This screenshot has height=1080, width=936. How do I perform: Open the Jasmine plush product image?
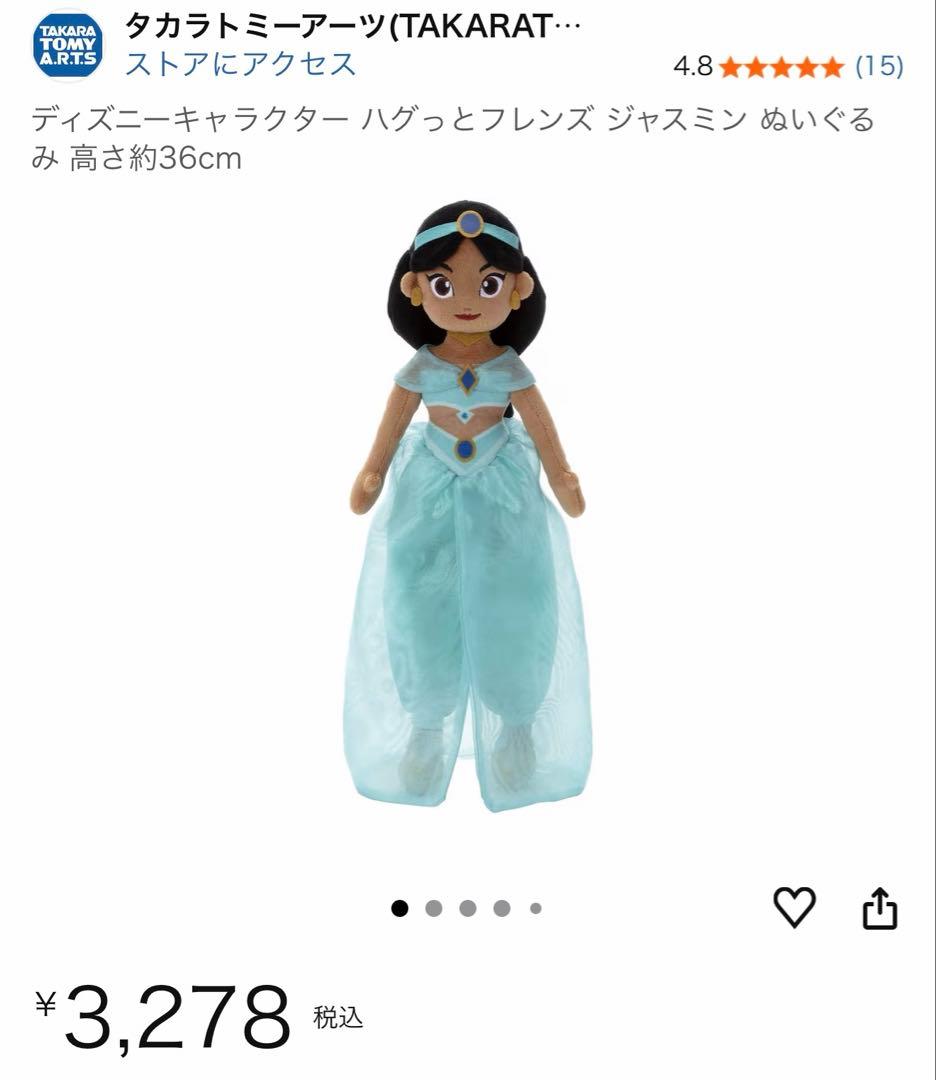point(467,505)
